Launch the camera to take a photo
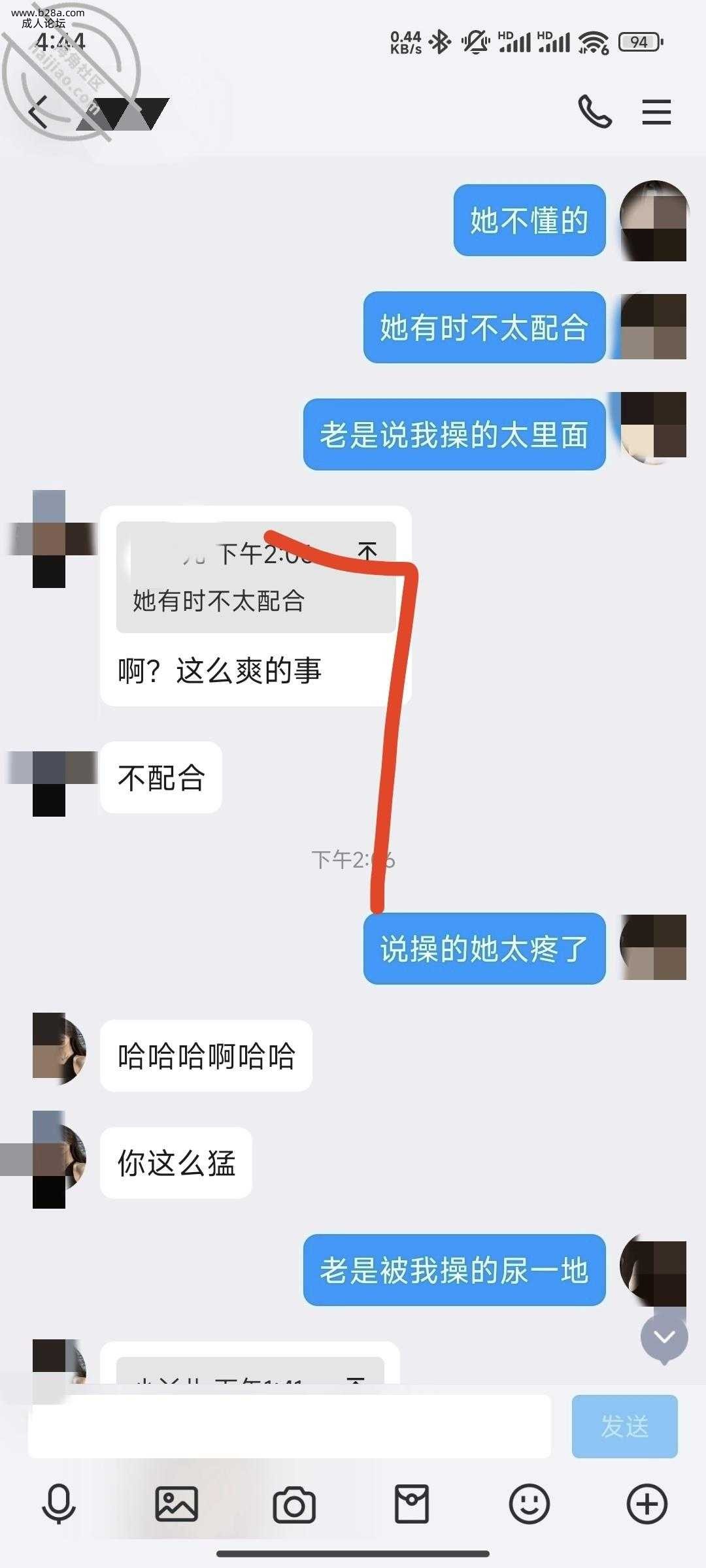 tap(294, 1505)
